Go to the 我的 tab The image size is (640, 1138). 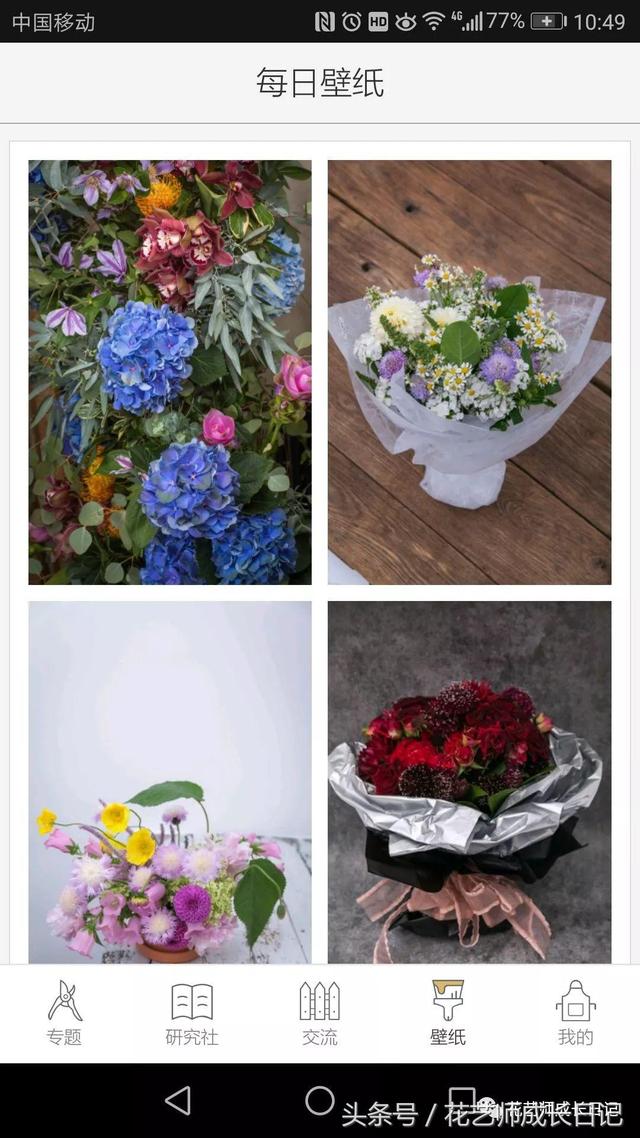click(575, 1013)
